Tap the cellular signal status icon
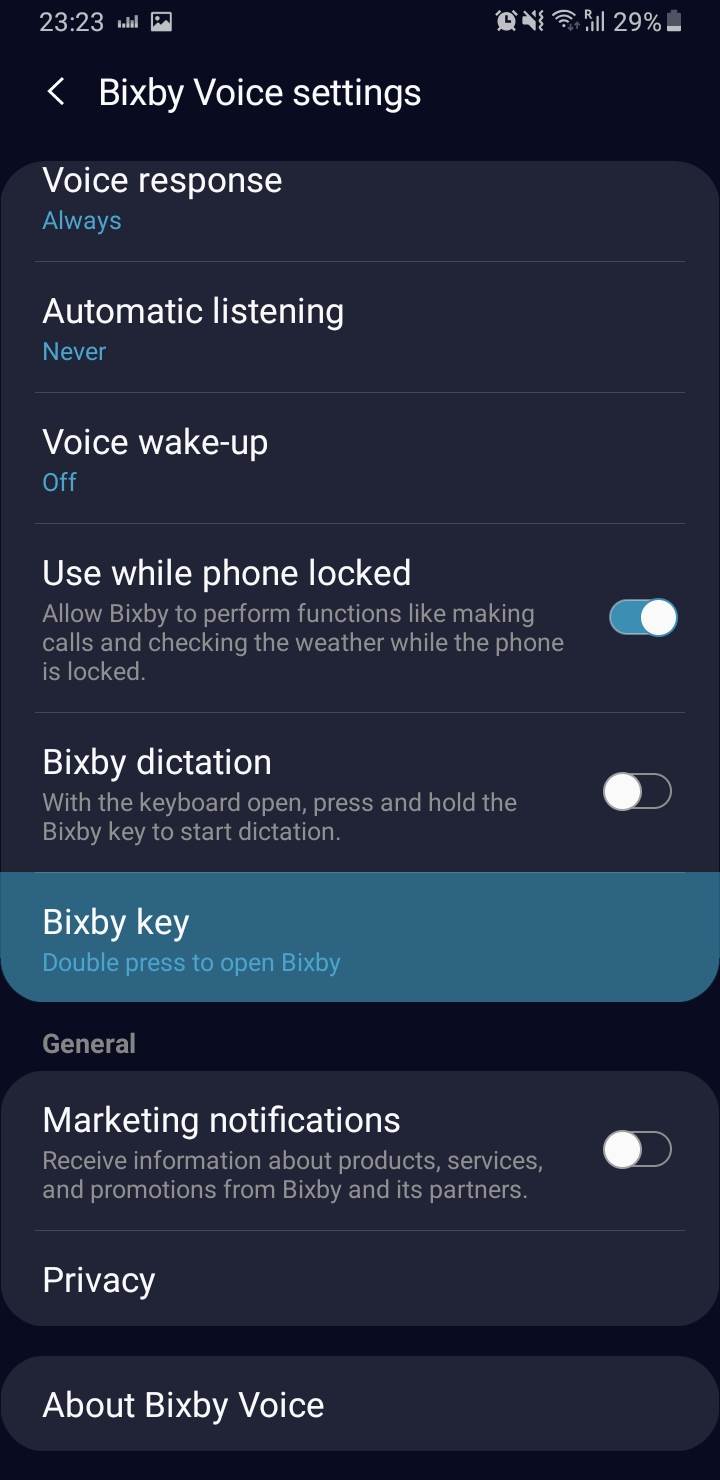 point(596,20)
